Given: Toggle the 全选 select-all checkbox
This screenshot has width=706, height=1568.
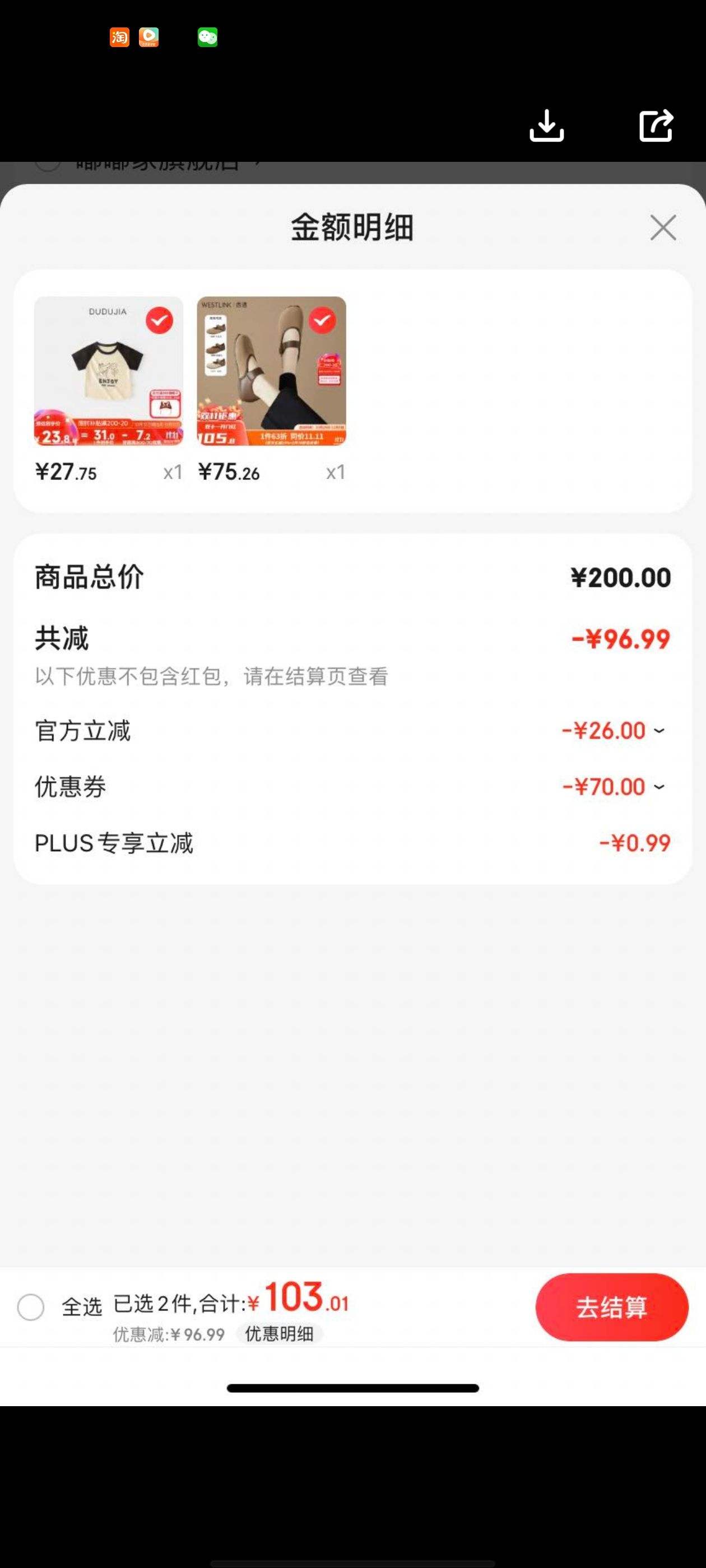Looking at the screenshot, I should point(31,1306).
